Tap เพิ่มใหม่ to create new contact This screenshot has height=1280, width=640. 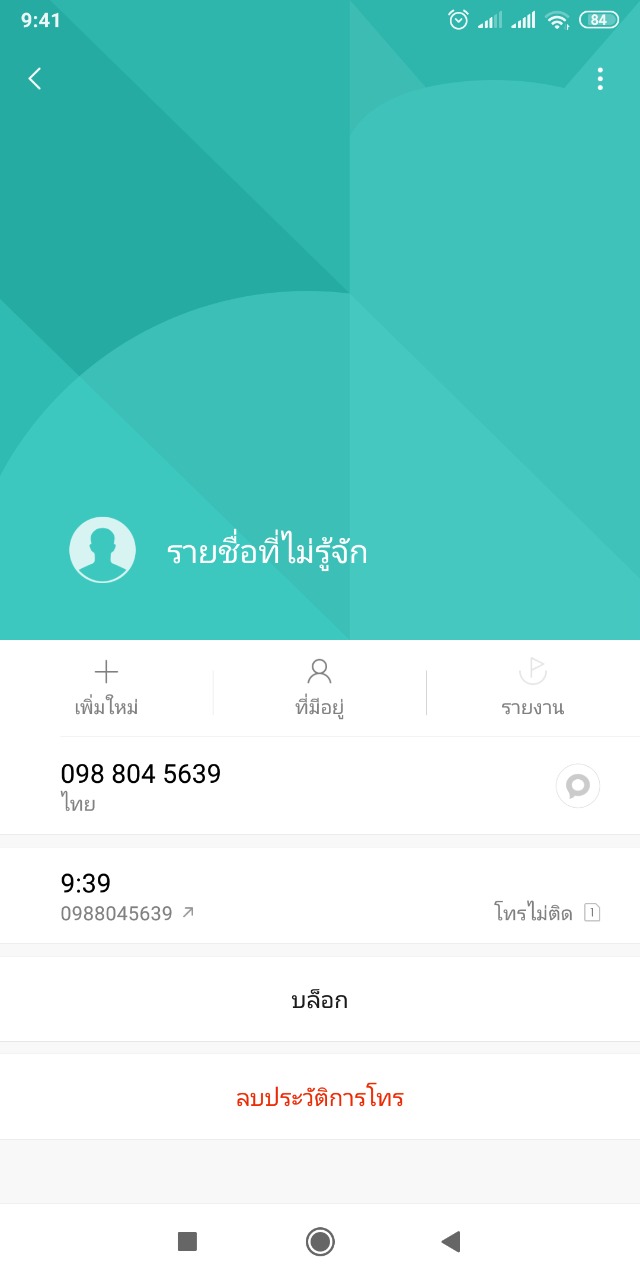coord(106,688)
